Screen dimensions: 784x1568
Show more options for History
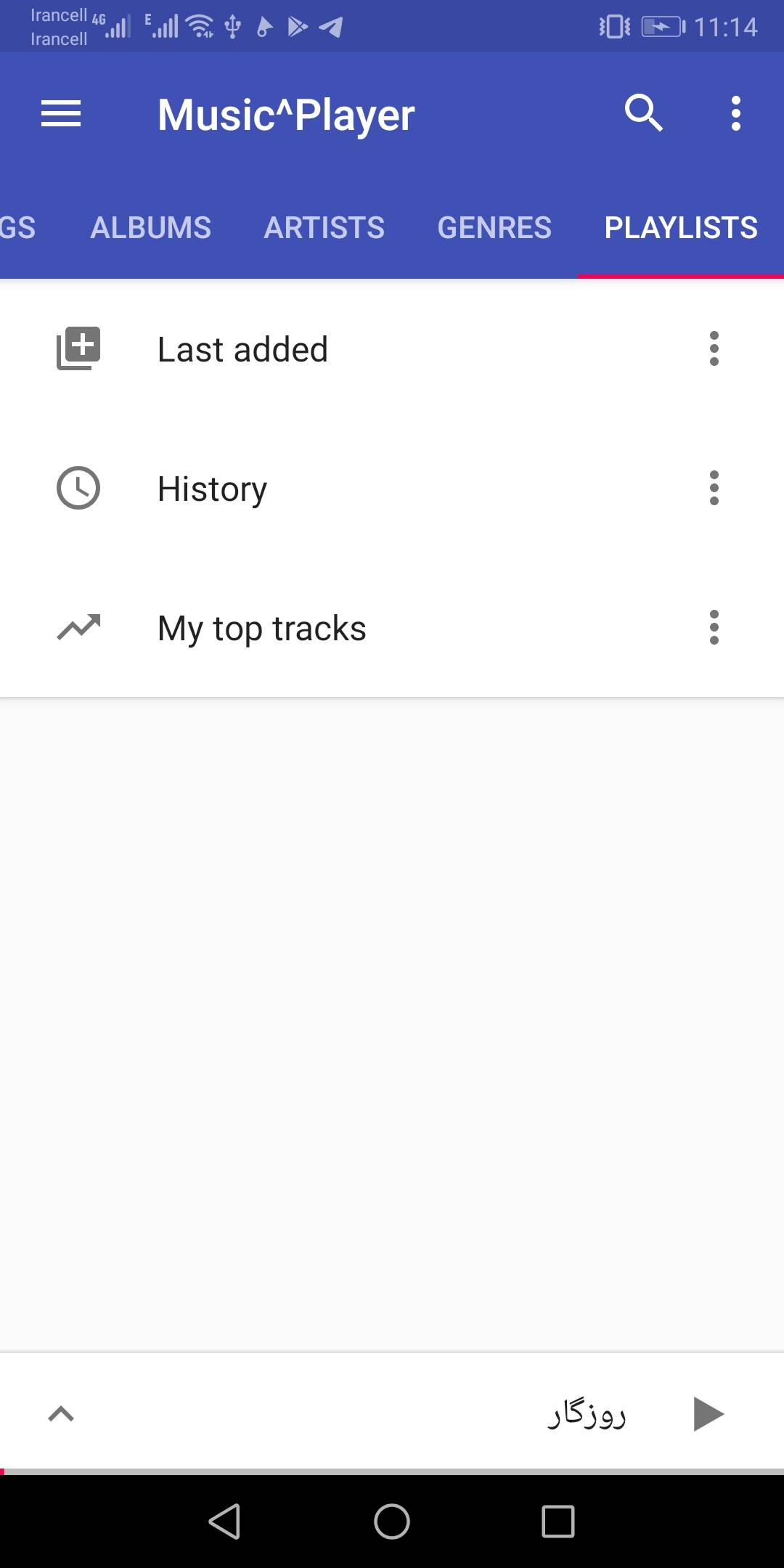tap(714, 488)
